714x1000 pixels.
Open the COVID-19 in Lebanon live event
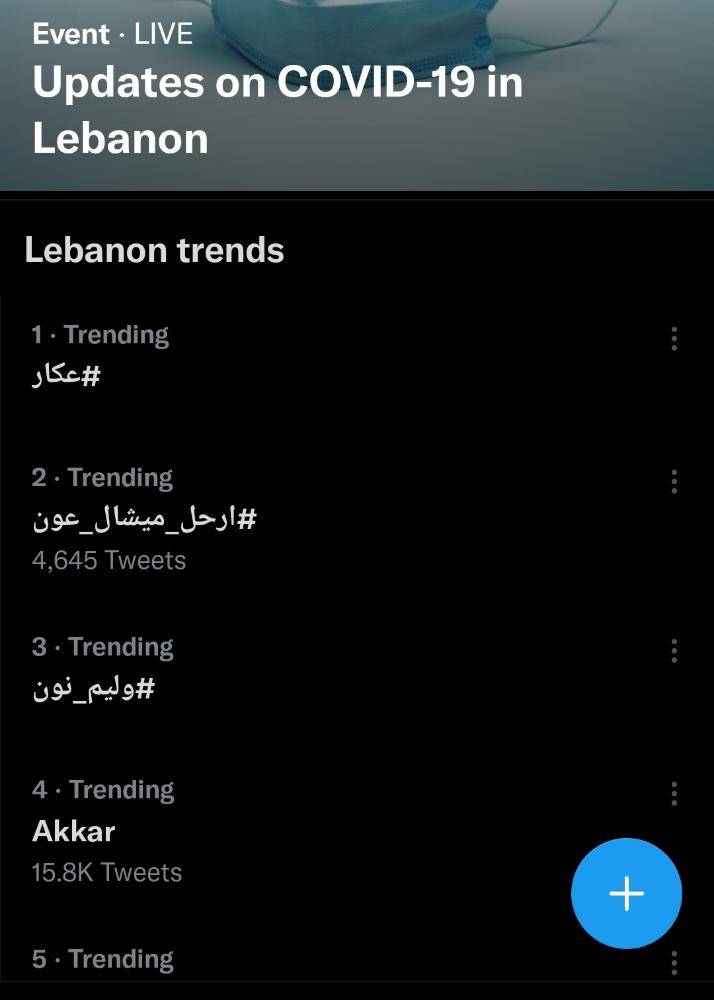tap(277, 108)
